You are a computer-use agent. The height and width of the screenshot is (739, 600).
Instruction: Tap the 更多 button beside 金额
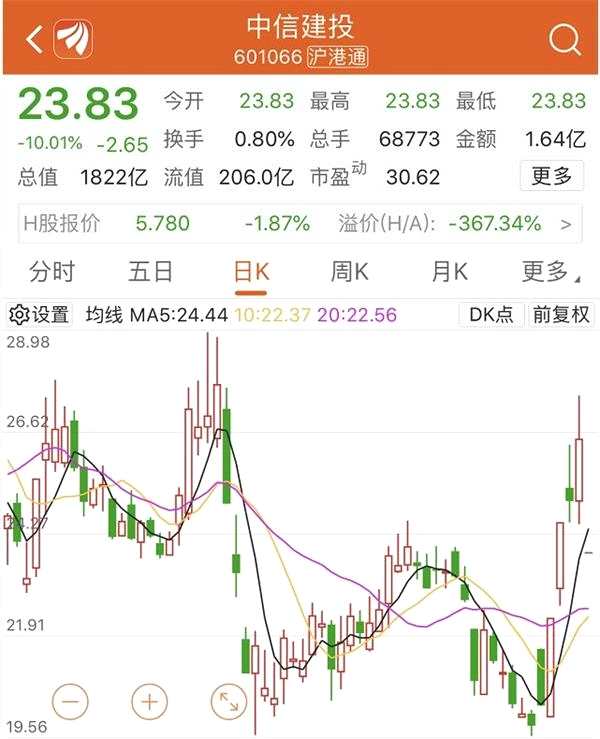(x=552, y=176)
